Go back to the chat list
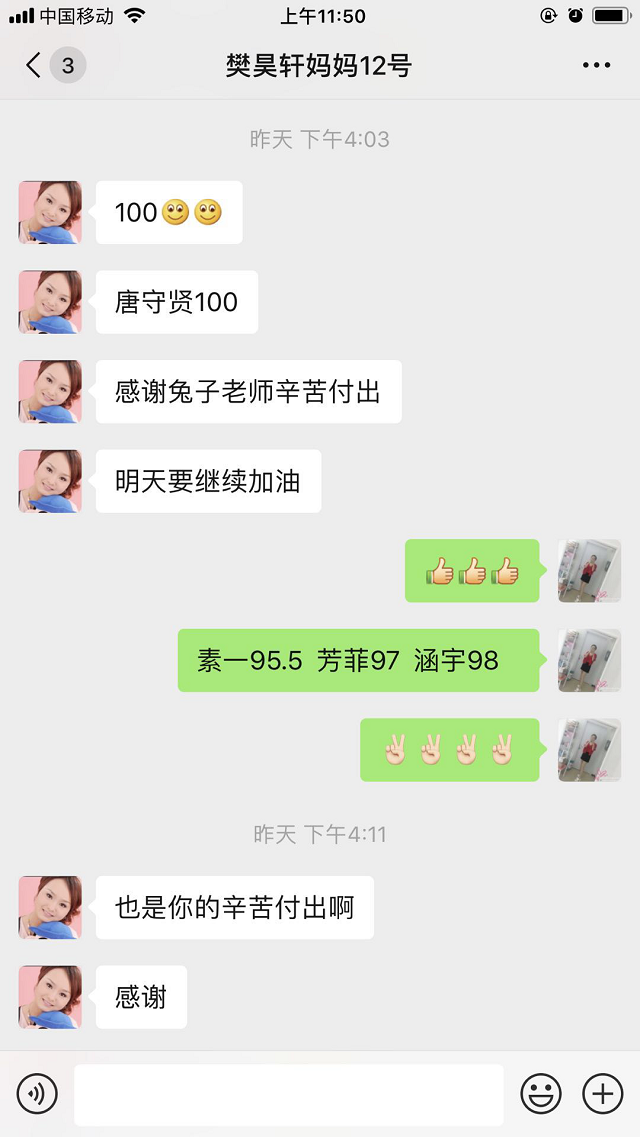Screen dimensions: 640x1137 coord(35,66)
